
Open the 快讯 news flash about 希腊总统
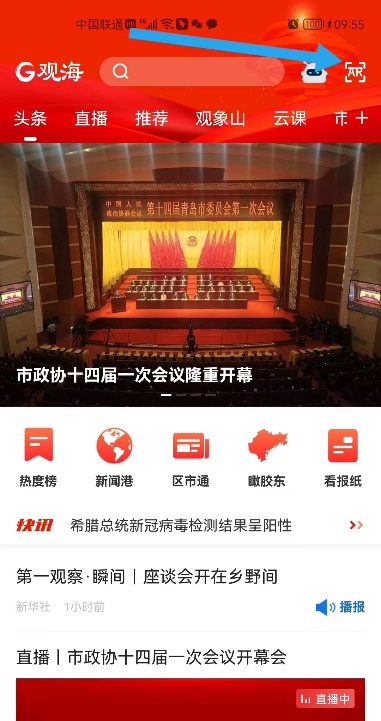(190, 525)
